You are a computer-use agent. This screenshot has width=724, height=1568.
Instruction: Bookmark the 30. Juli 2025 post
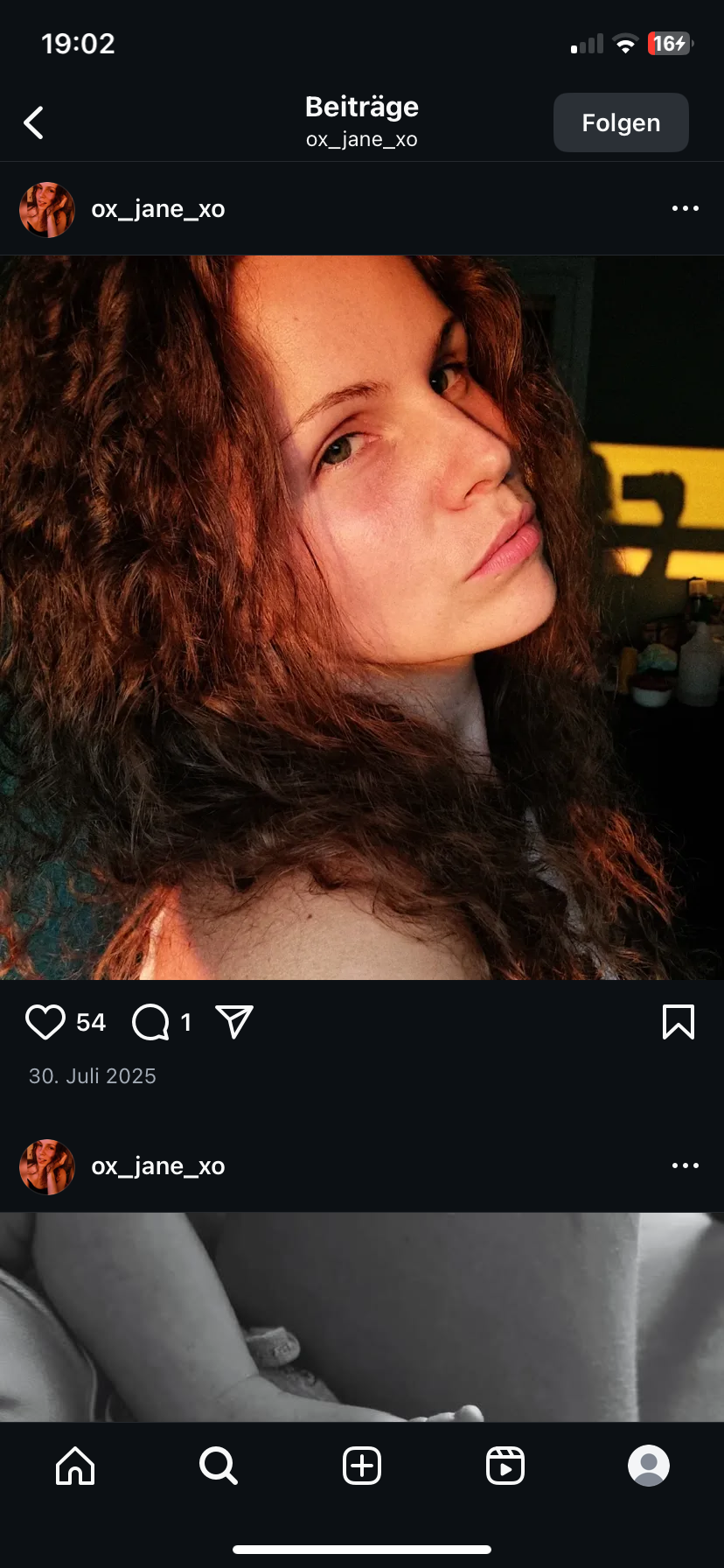(x=679, y=1022)
